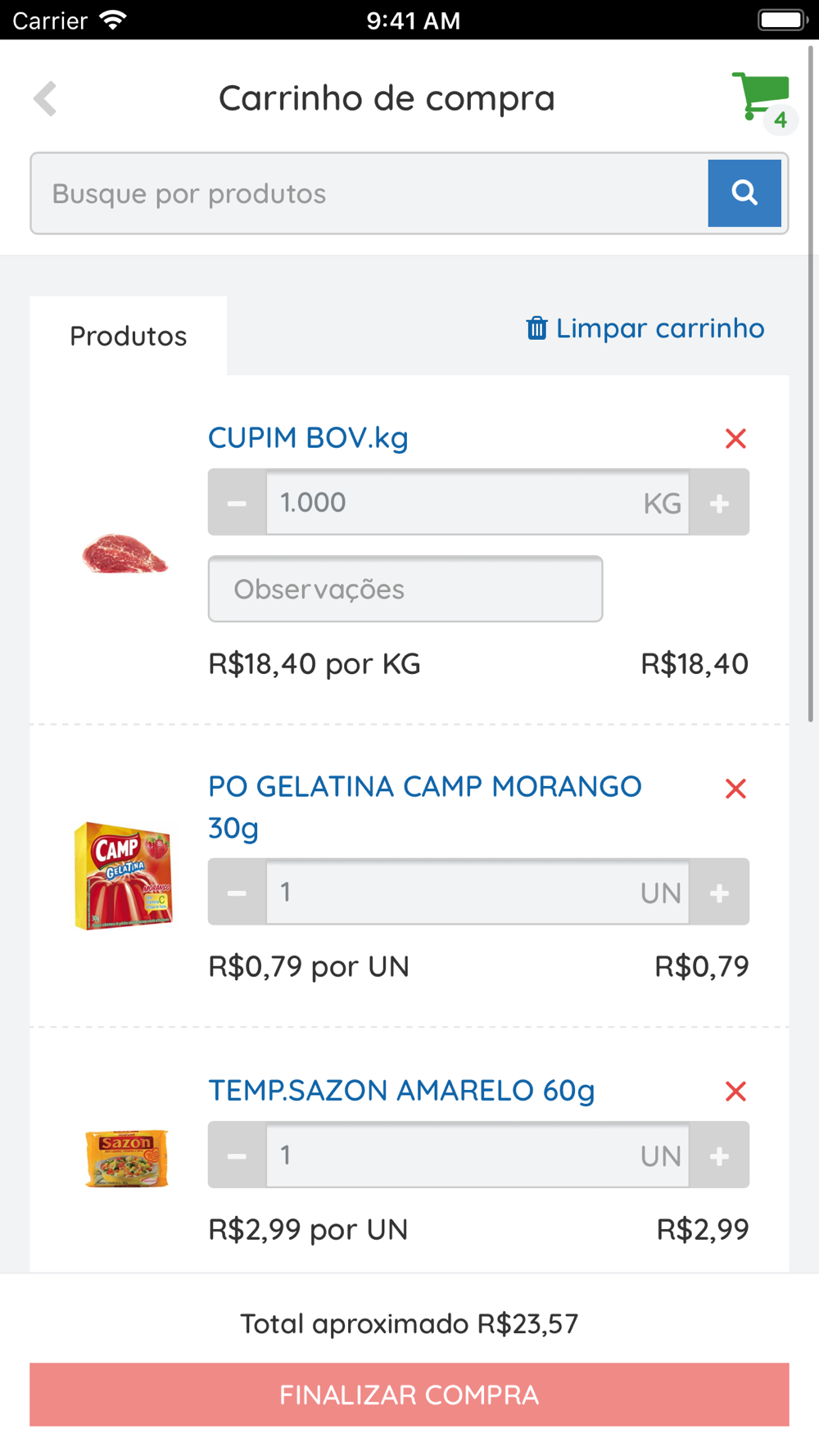819x1456 pixels.
Task: Select the Produtos tab
Action: (129, 336)
